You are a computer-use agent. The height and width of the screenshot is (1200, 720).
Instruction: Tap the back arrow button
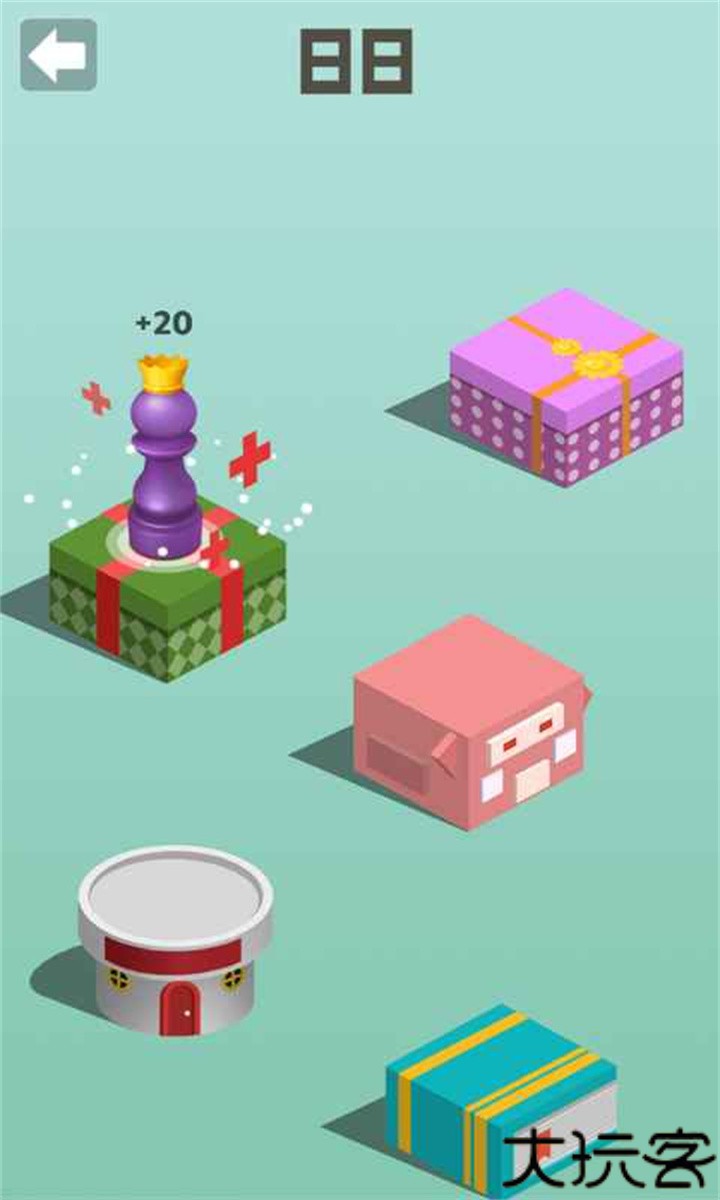coord(58,55)
